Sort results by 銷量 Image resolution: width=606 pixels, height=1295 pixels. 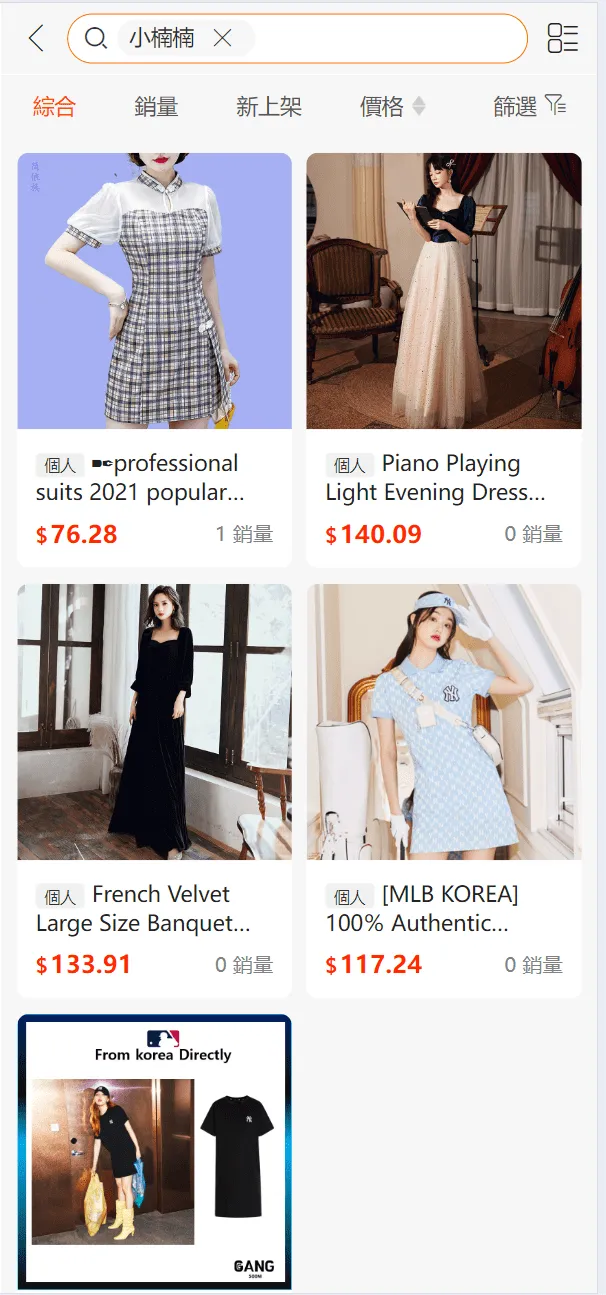click(x=156, y=106)
